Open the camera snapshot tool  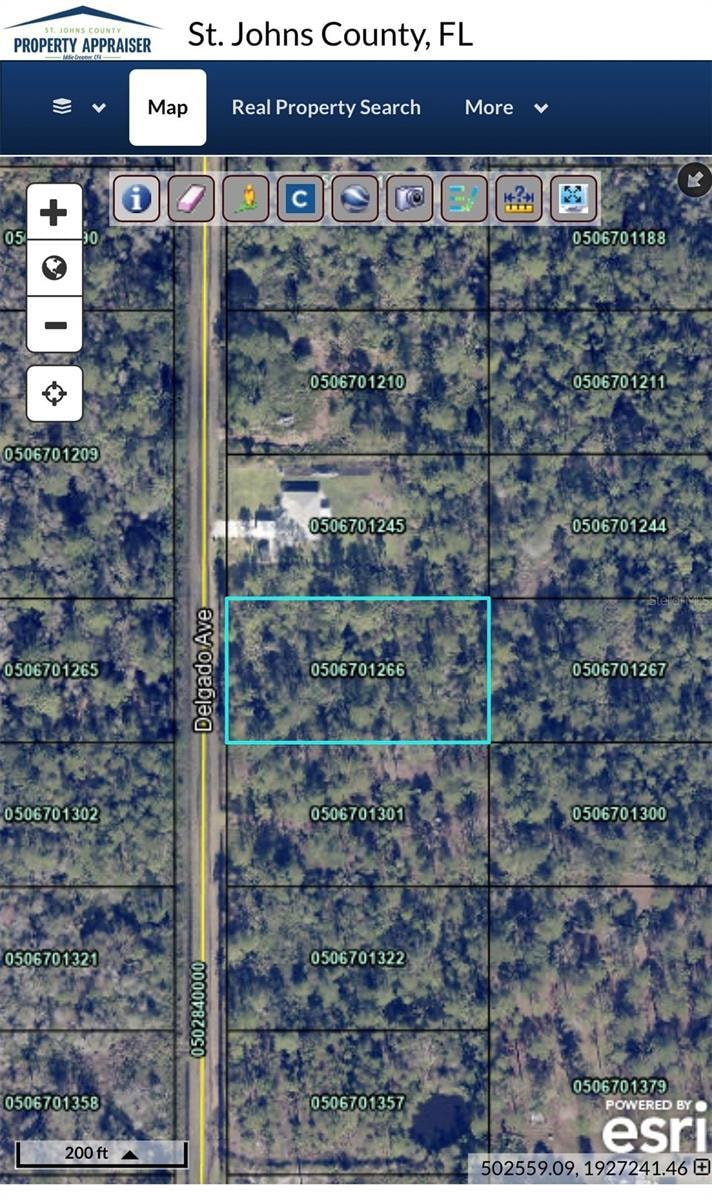pos(409,198)
